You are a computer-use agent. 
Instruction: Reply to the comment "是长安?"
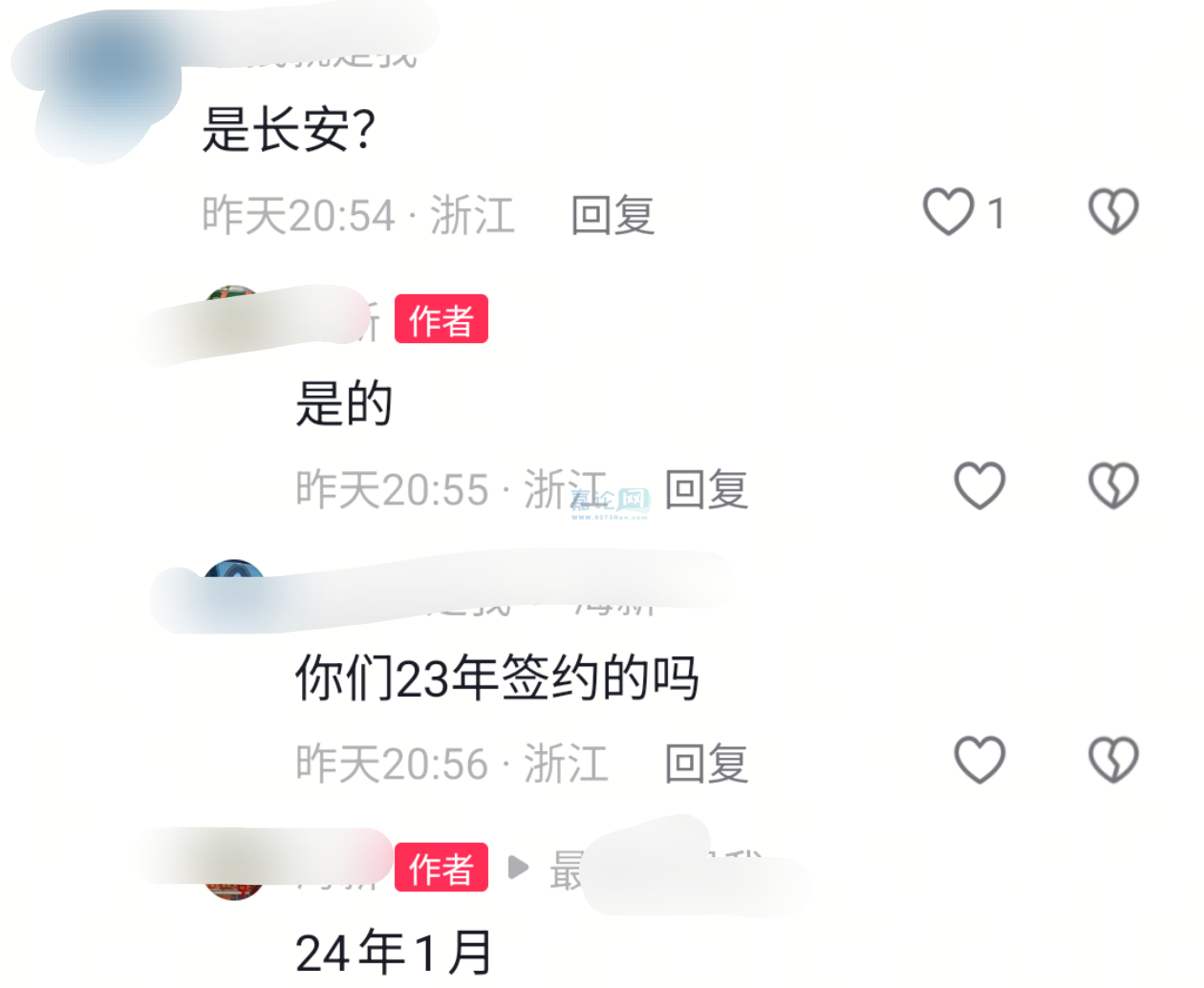coord(613,215)
